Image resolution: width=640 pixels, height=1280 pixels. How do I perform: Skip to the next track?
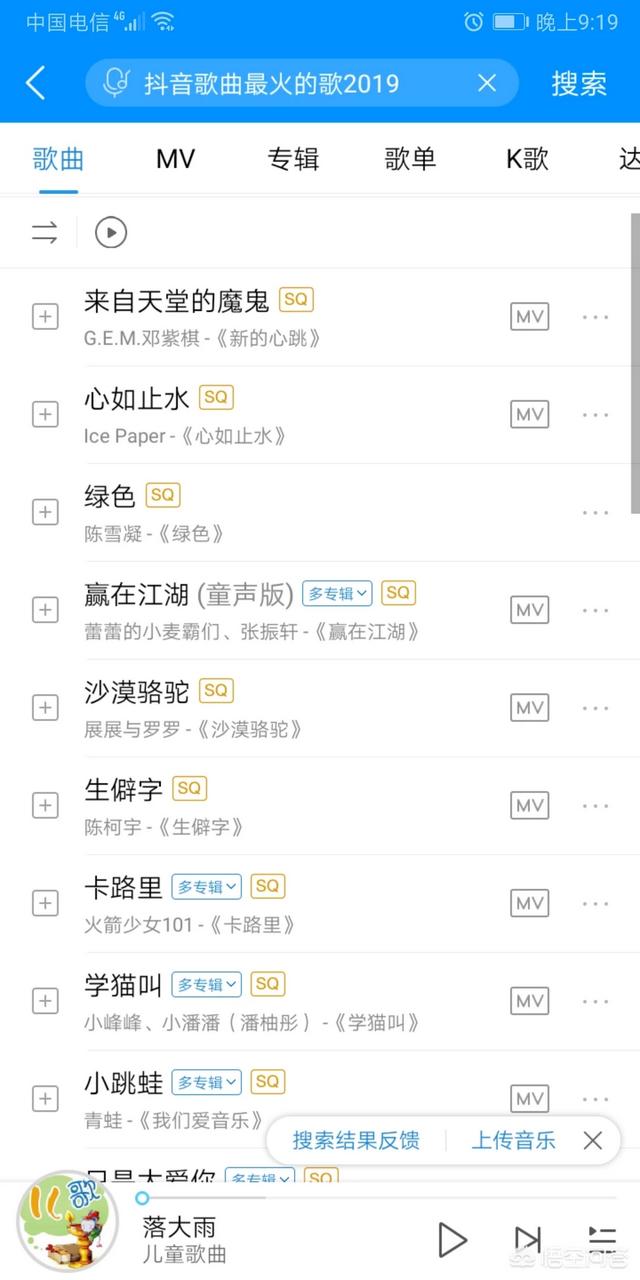tap(527, 1240)
